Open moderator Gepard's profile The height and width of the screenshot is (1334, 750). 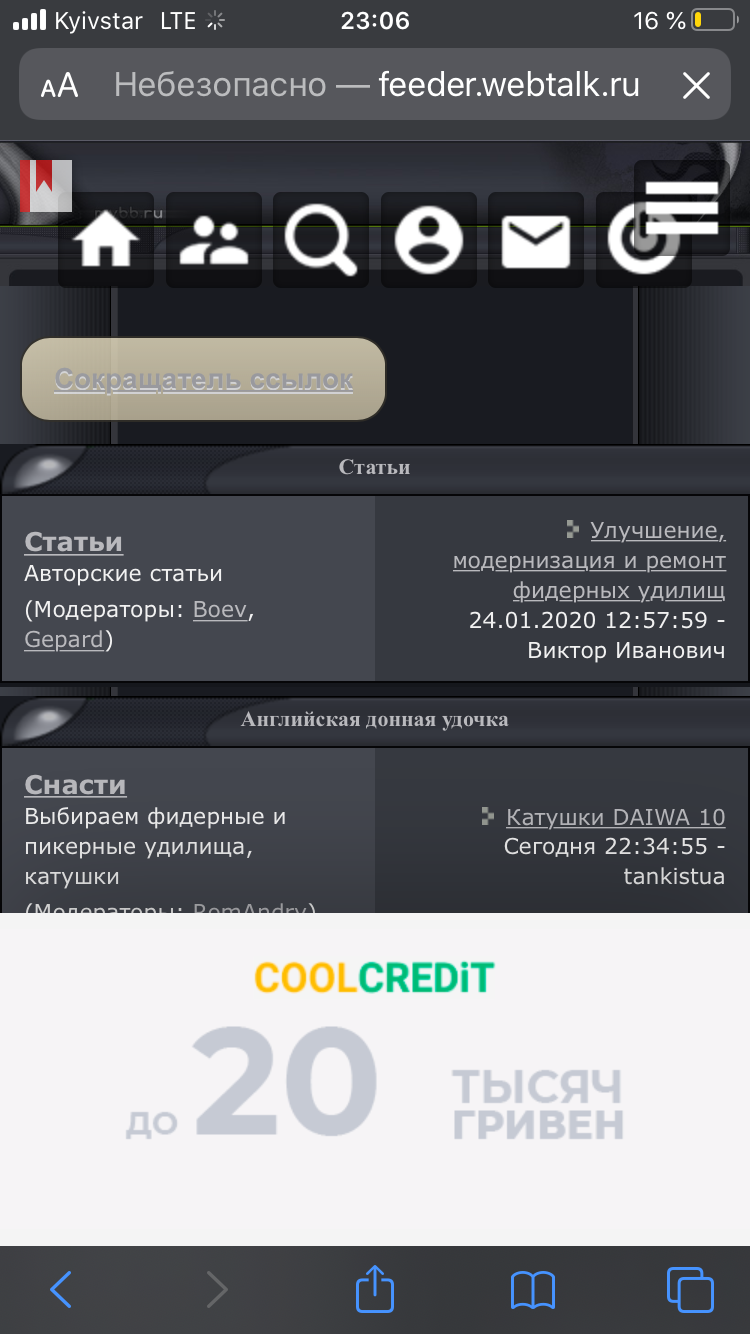tap(63, 639)
